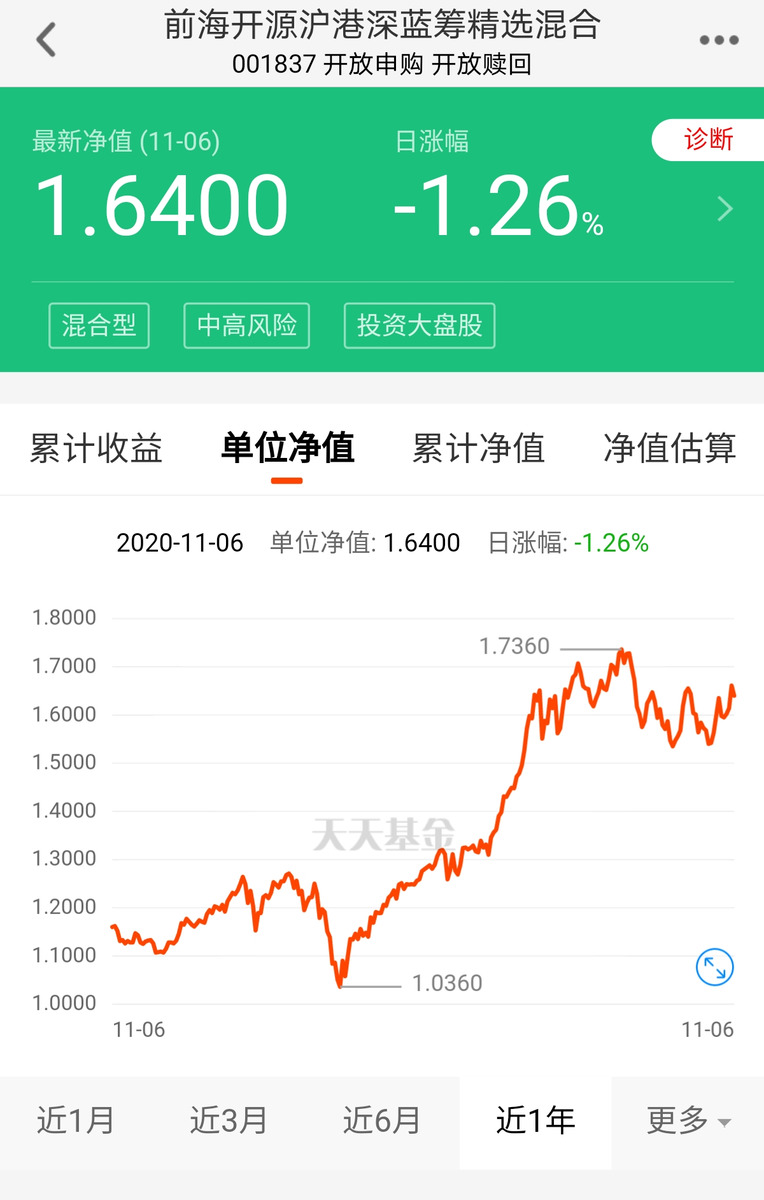
Task: Switch to the 累计收益 tab
Action: tap(96, 449)
